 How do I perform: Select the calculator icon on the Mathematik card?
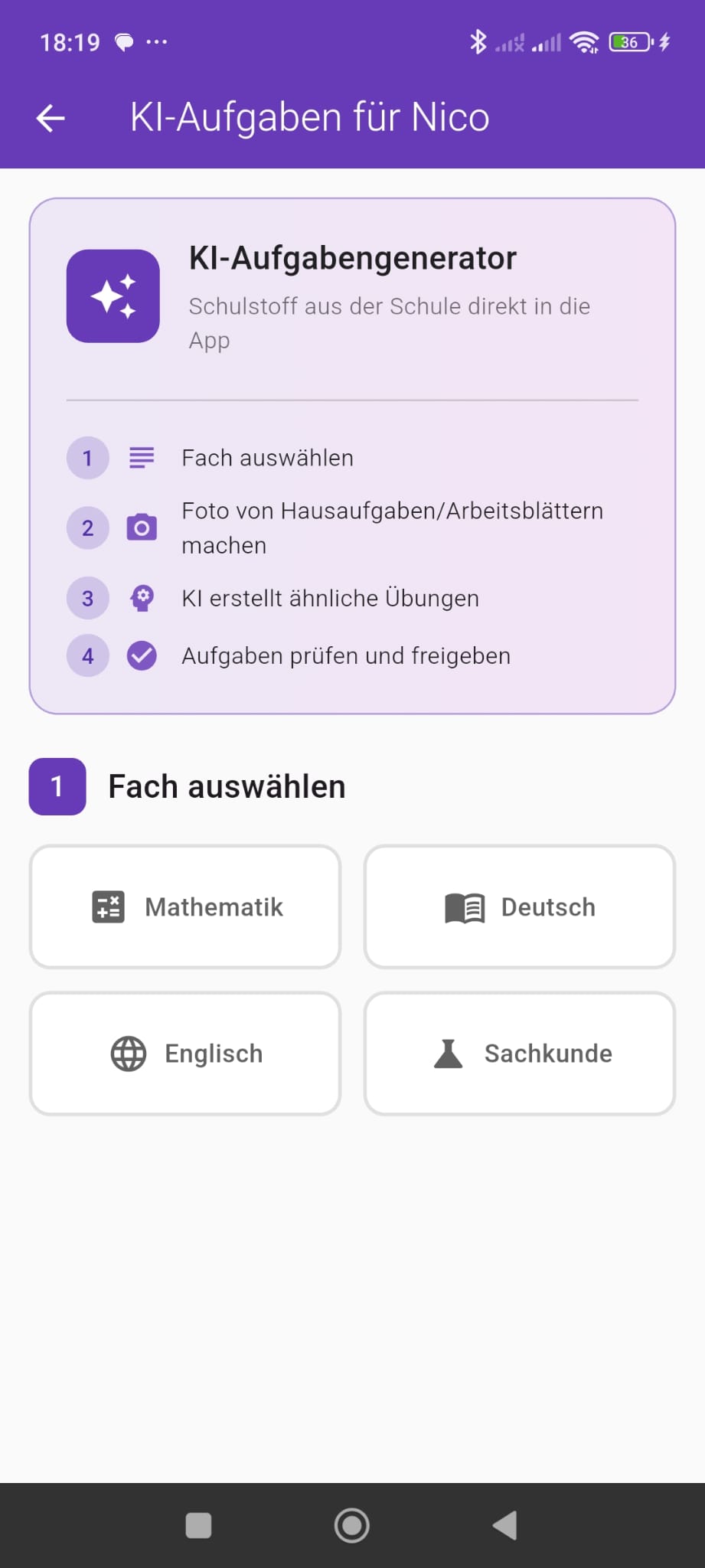pos(108,906)
